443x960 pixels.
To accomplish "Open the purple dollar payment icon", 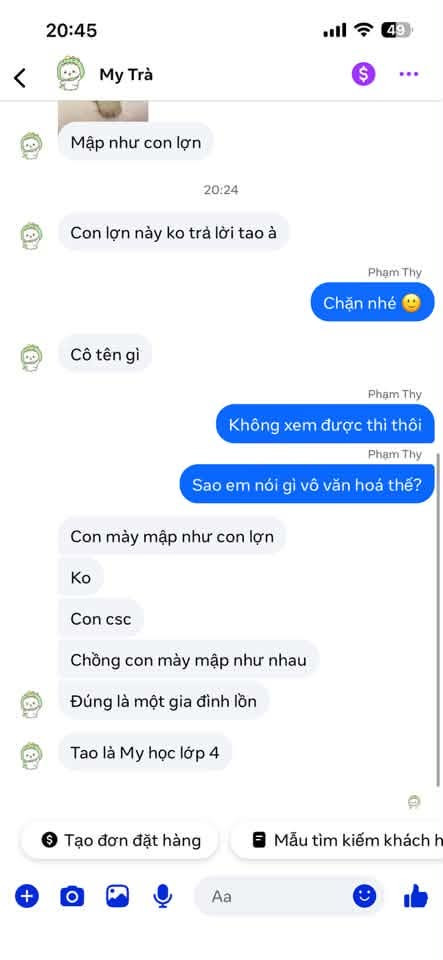I will point(363,74).
